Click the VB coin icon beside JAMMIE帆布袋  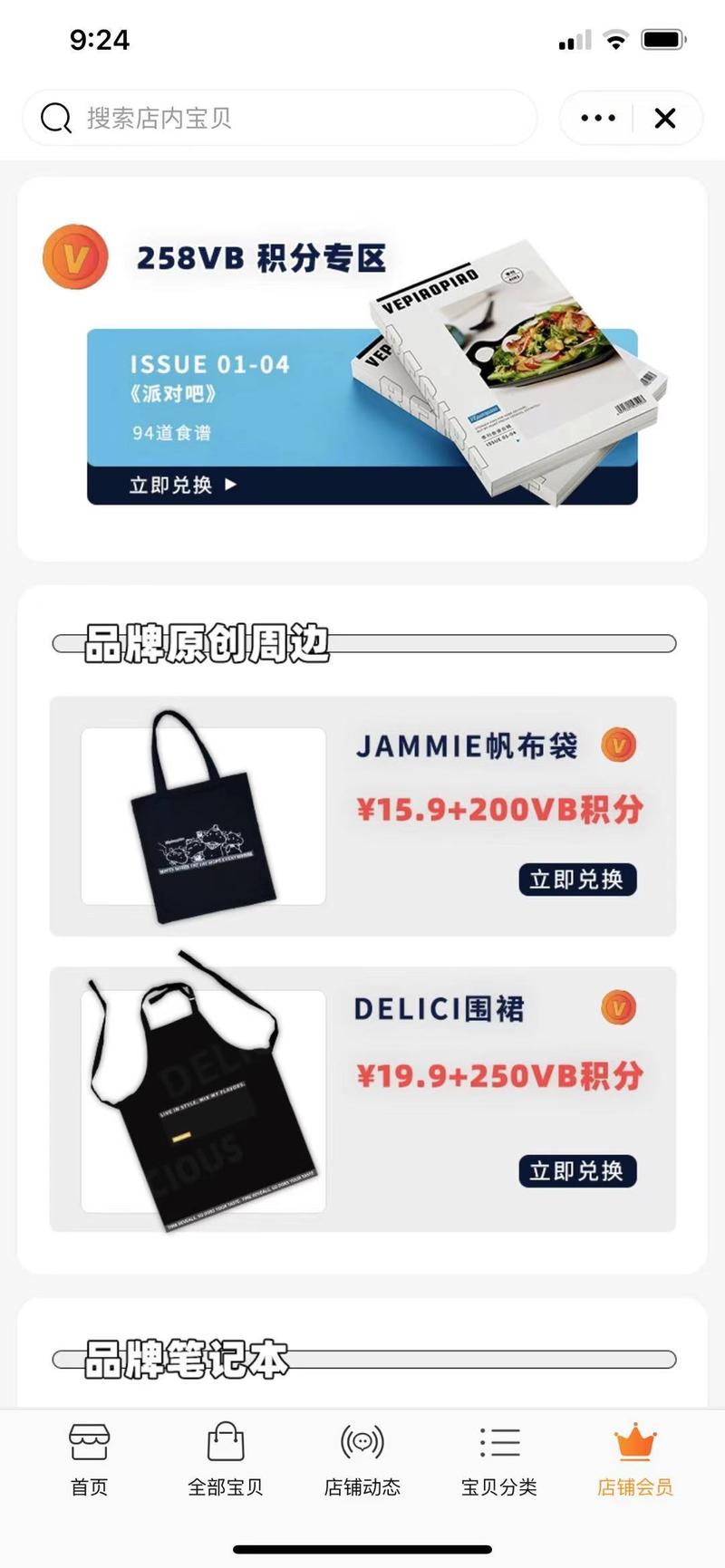pyautogui.click(x=618, y=746)
